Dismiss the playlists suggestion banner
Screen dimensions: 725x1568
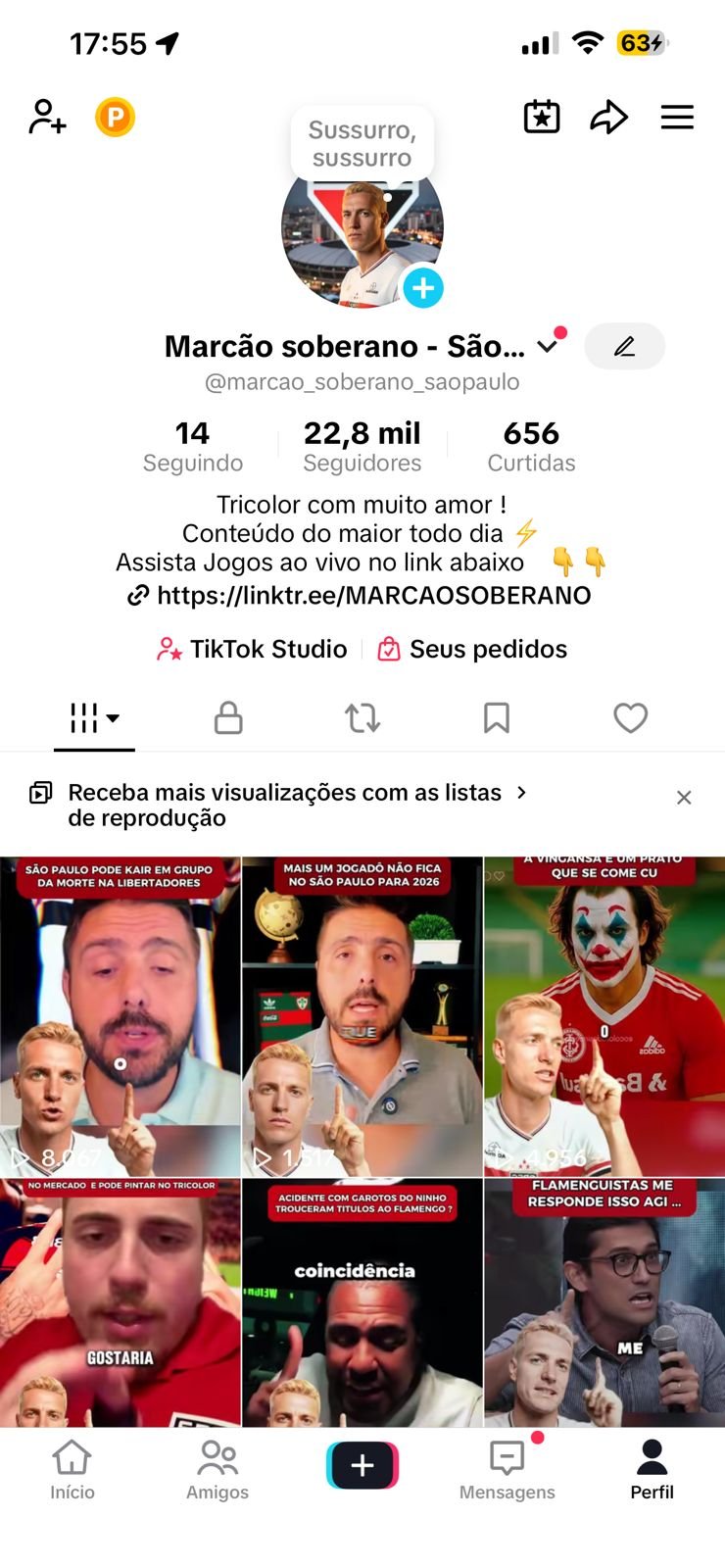coord(684,798)
